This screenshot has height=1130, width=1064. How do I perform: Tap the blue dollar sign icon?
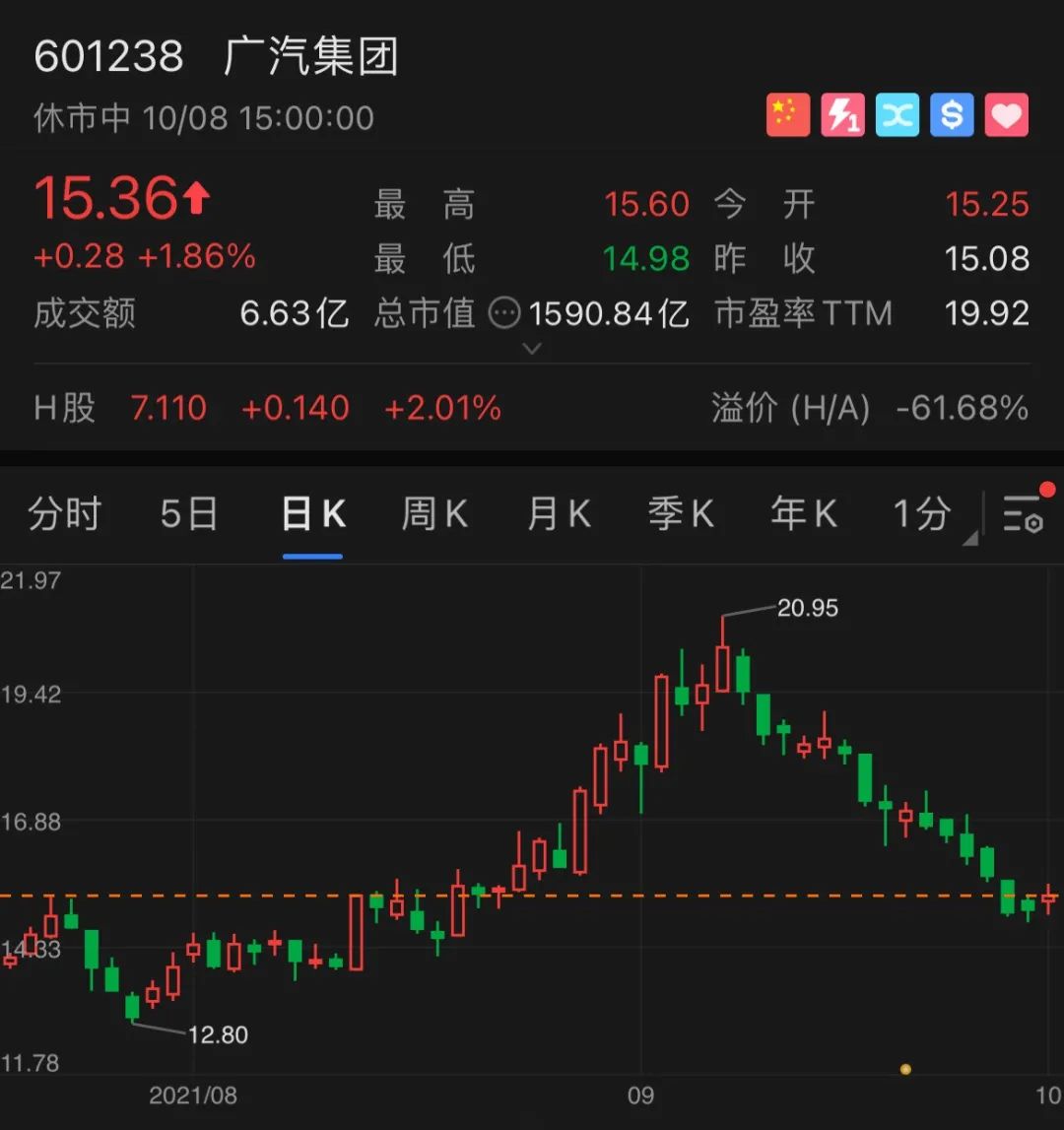(x=952, y=116)
